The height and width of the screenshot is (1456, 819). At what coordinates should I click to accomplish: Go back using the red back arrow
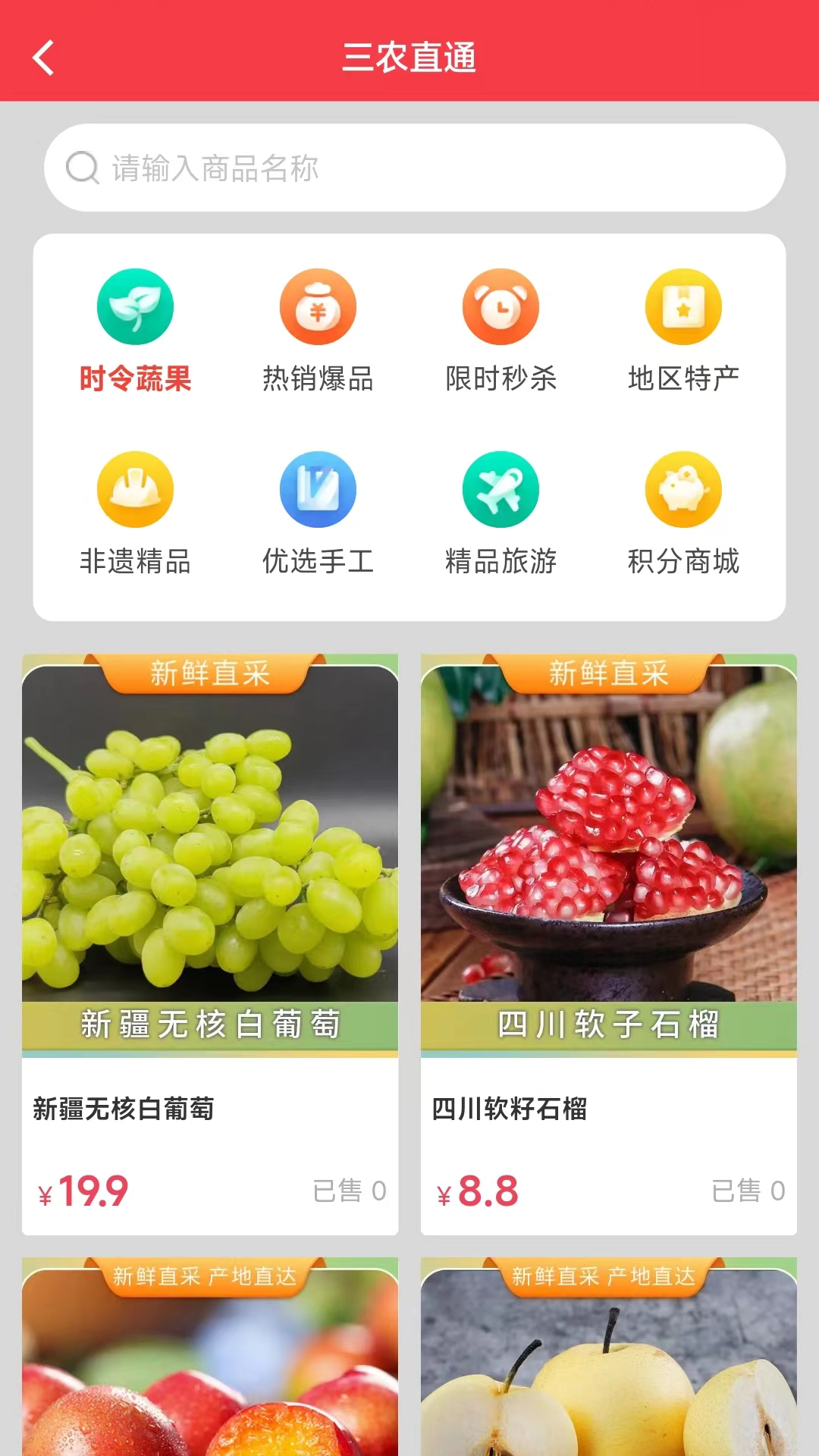(x=42, y=57)
